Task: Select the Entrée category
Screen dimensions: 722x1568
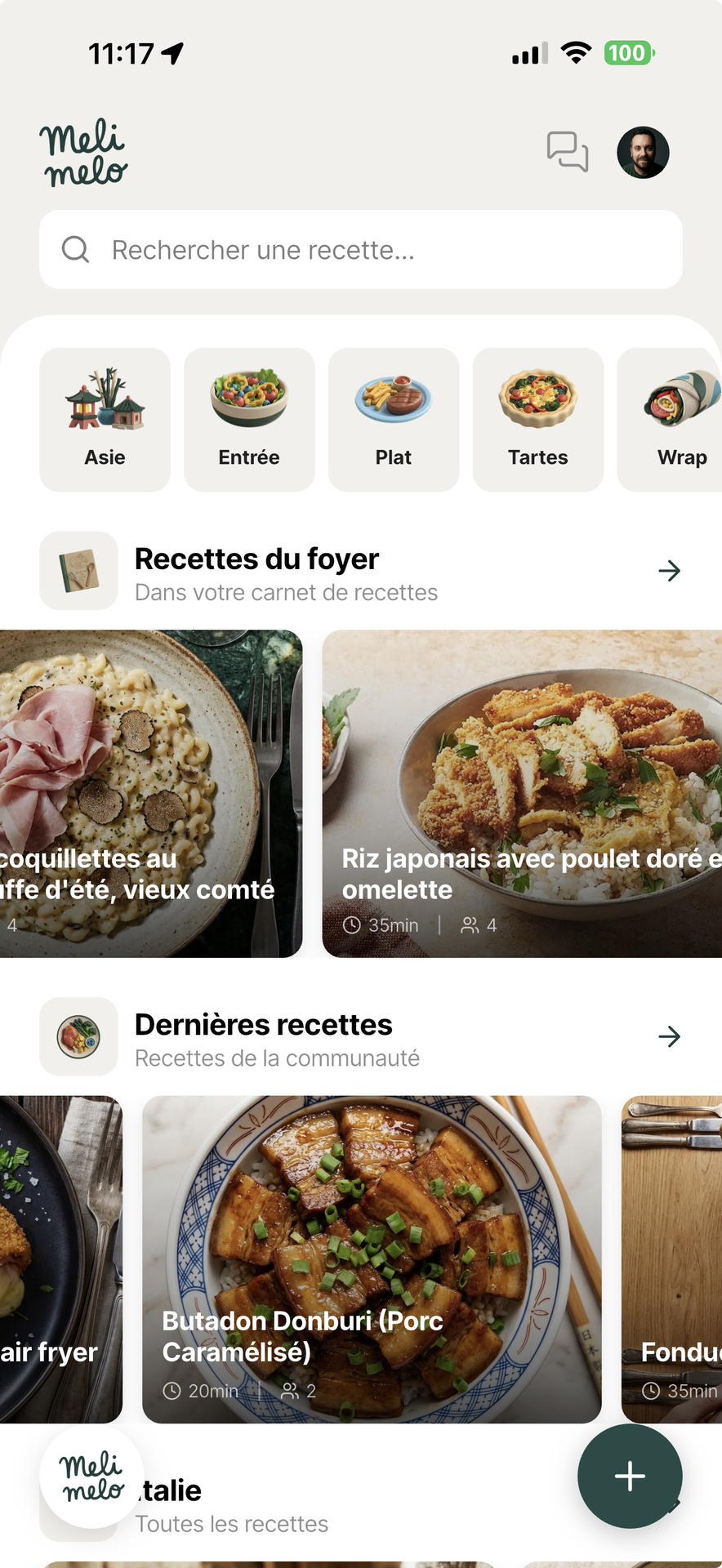Action: click(x=249, y=420)
